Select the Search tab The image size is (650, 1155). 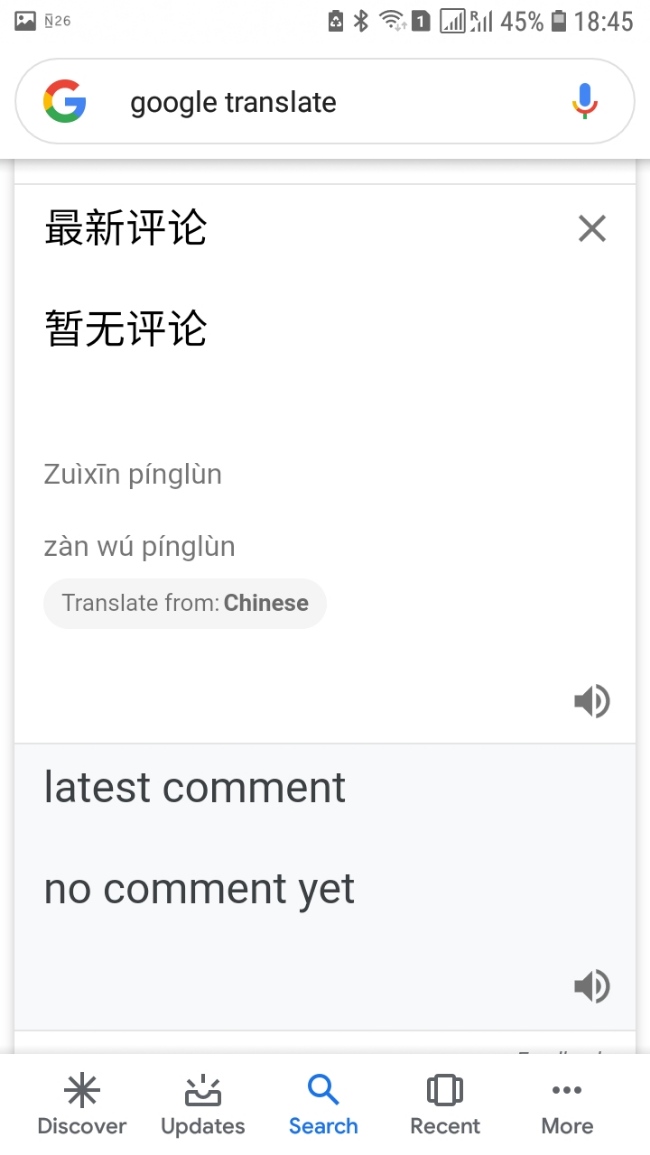point(323,1105)
